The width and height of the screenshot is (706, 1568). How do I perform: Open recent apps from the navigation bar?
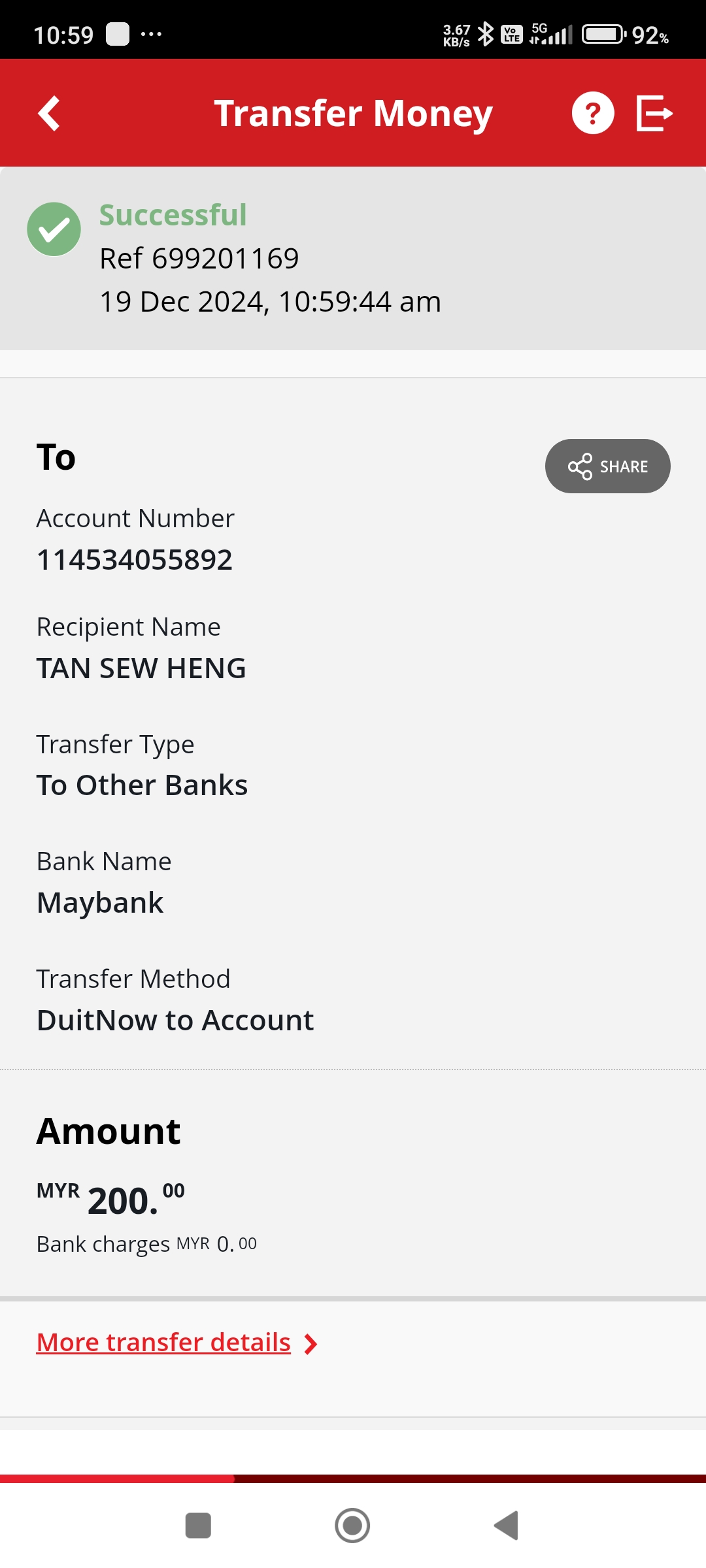(198, 1526)
